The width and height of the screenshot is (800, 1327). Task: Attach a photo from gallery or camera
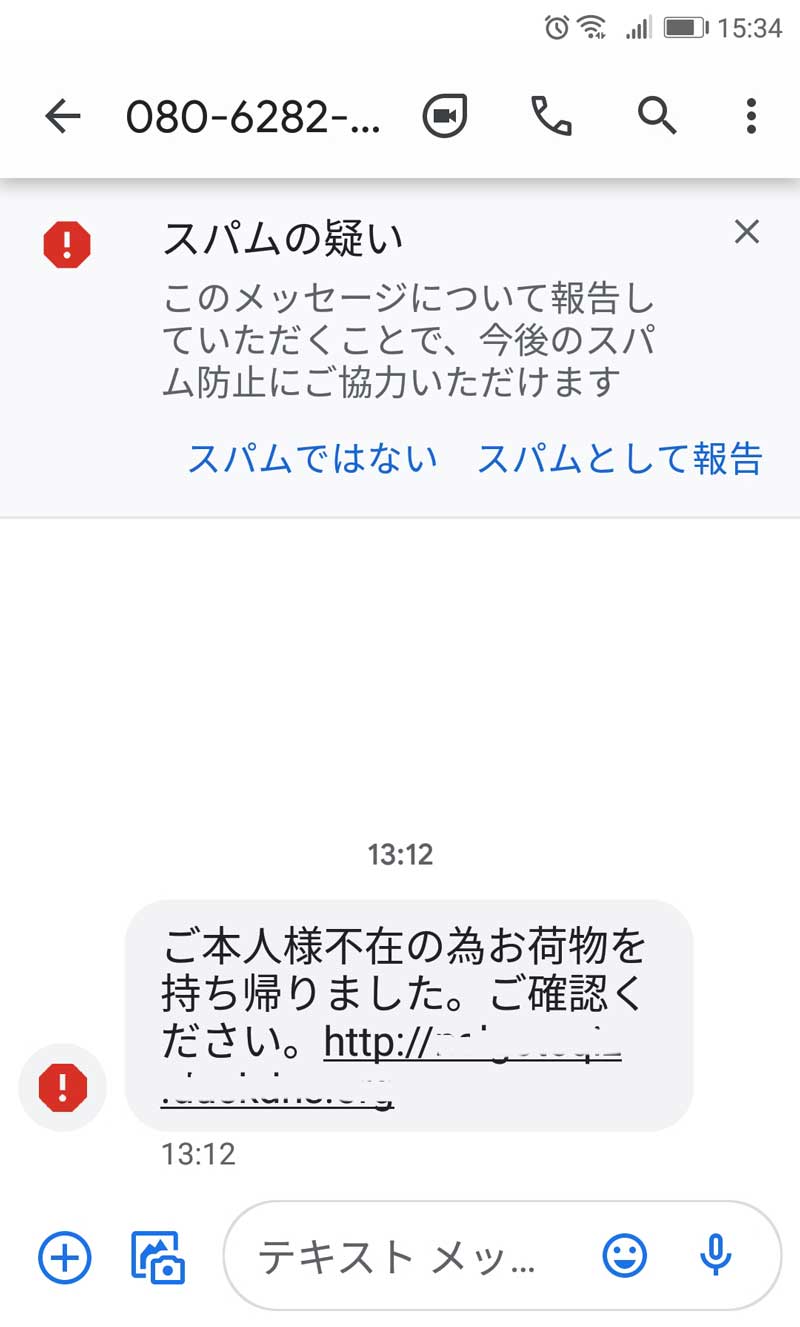[x=158, y=1257]
